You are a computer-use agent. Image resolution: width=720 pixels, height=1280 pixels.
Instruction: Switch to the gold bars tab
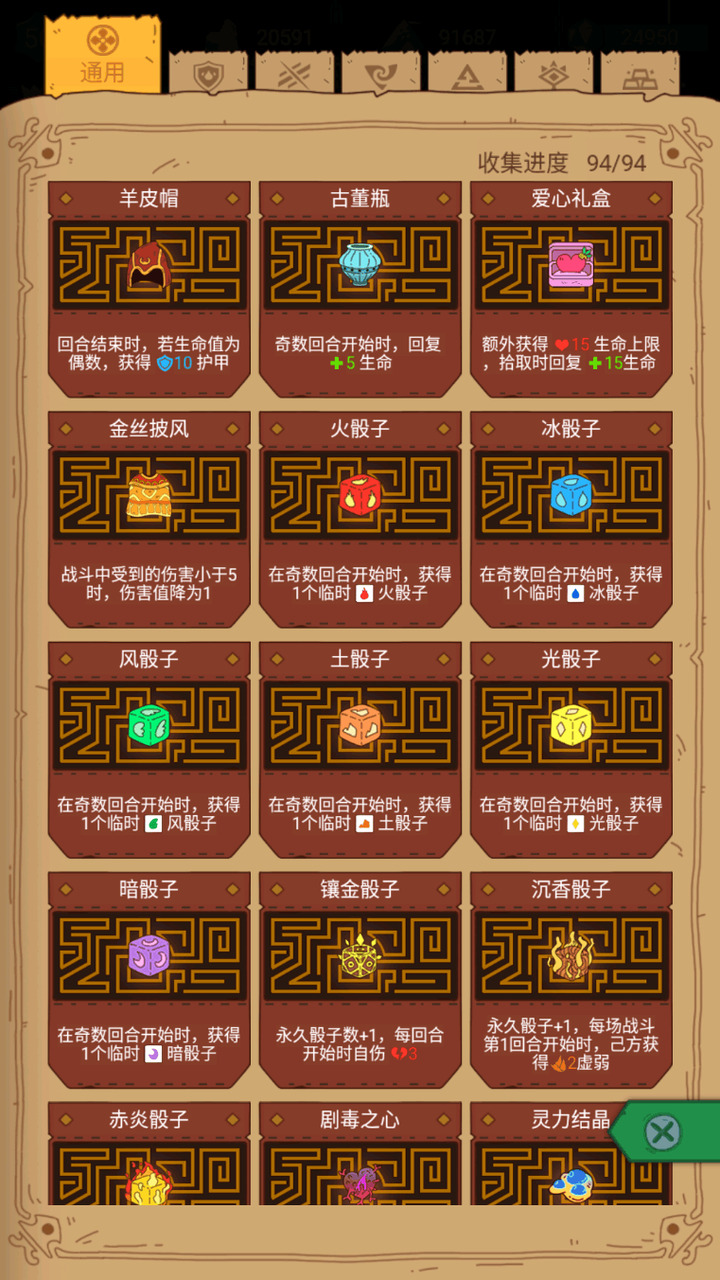tap(638, 77)
